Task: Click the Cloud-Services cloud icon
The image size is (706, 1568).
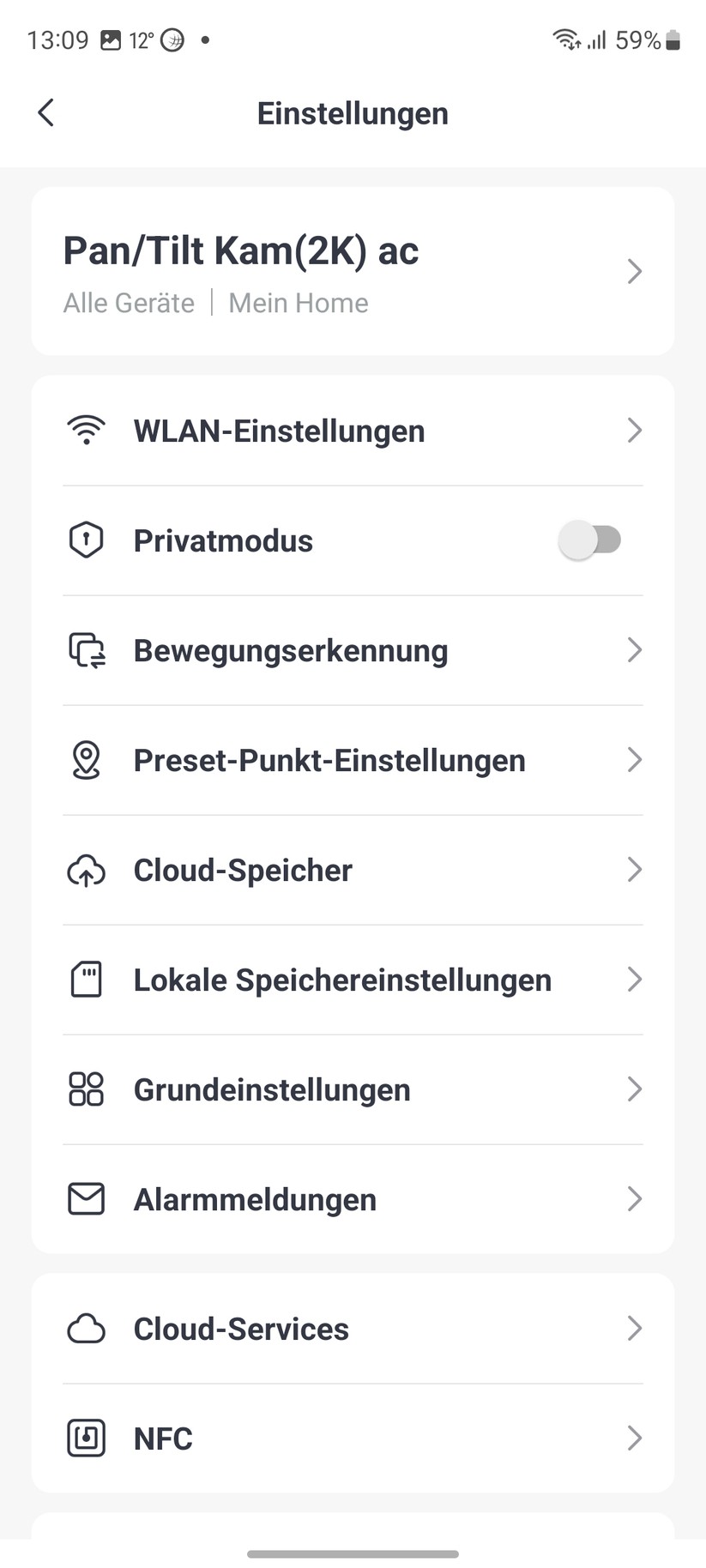Action: pos(86,1329)
